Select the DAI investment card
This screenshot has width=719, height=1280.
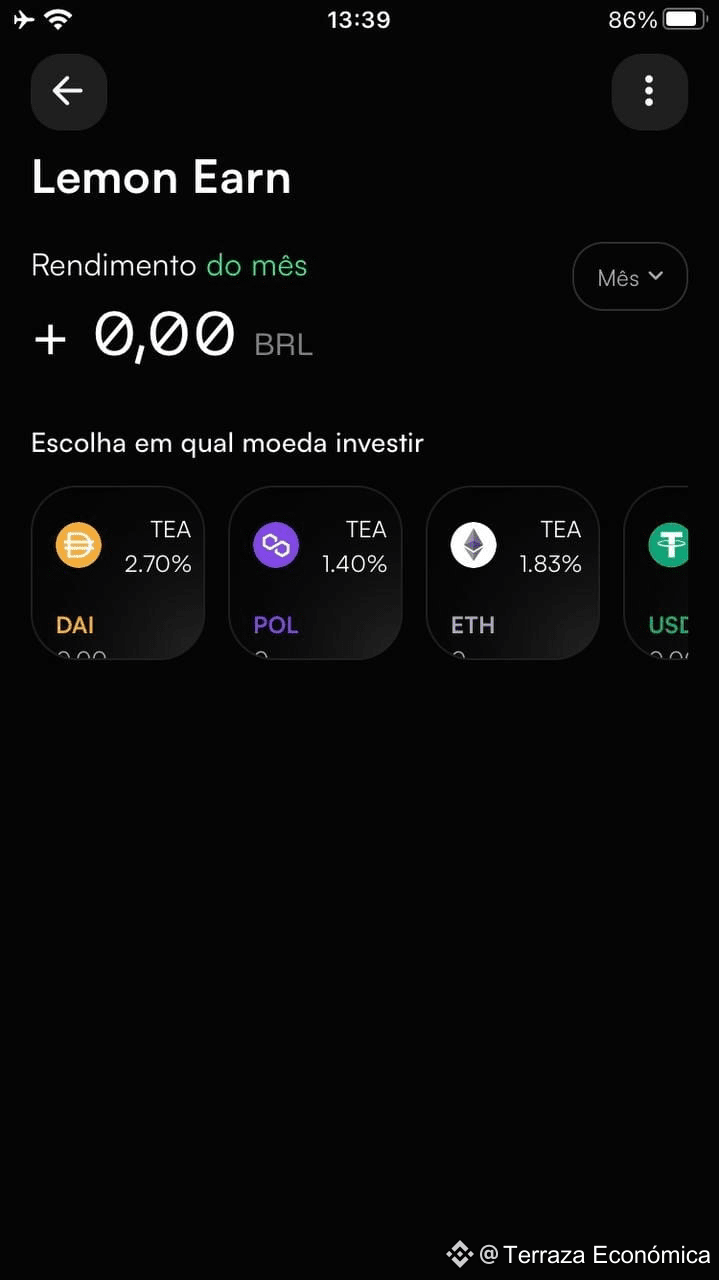click(118, 573)
